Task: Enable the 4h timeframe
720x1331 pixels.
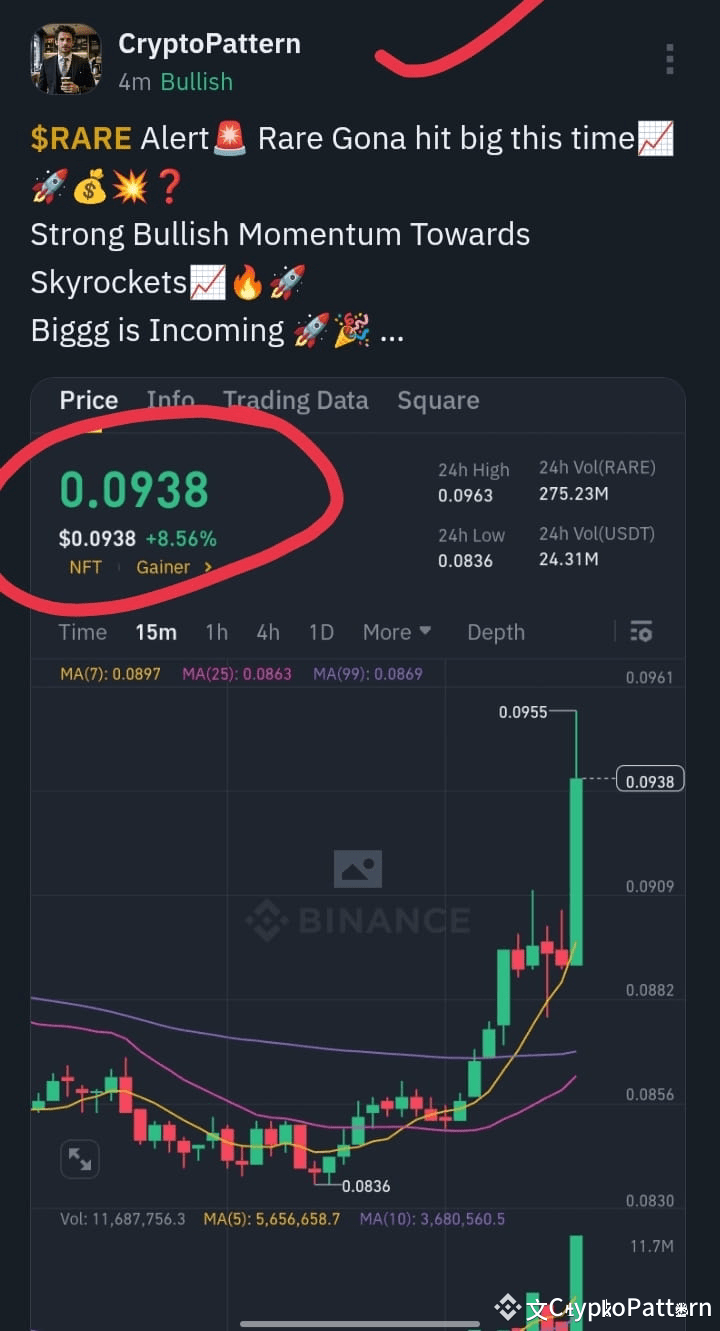Action: 267,631
